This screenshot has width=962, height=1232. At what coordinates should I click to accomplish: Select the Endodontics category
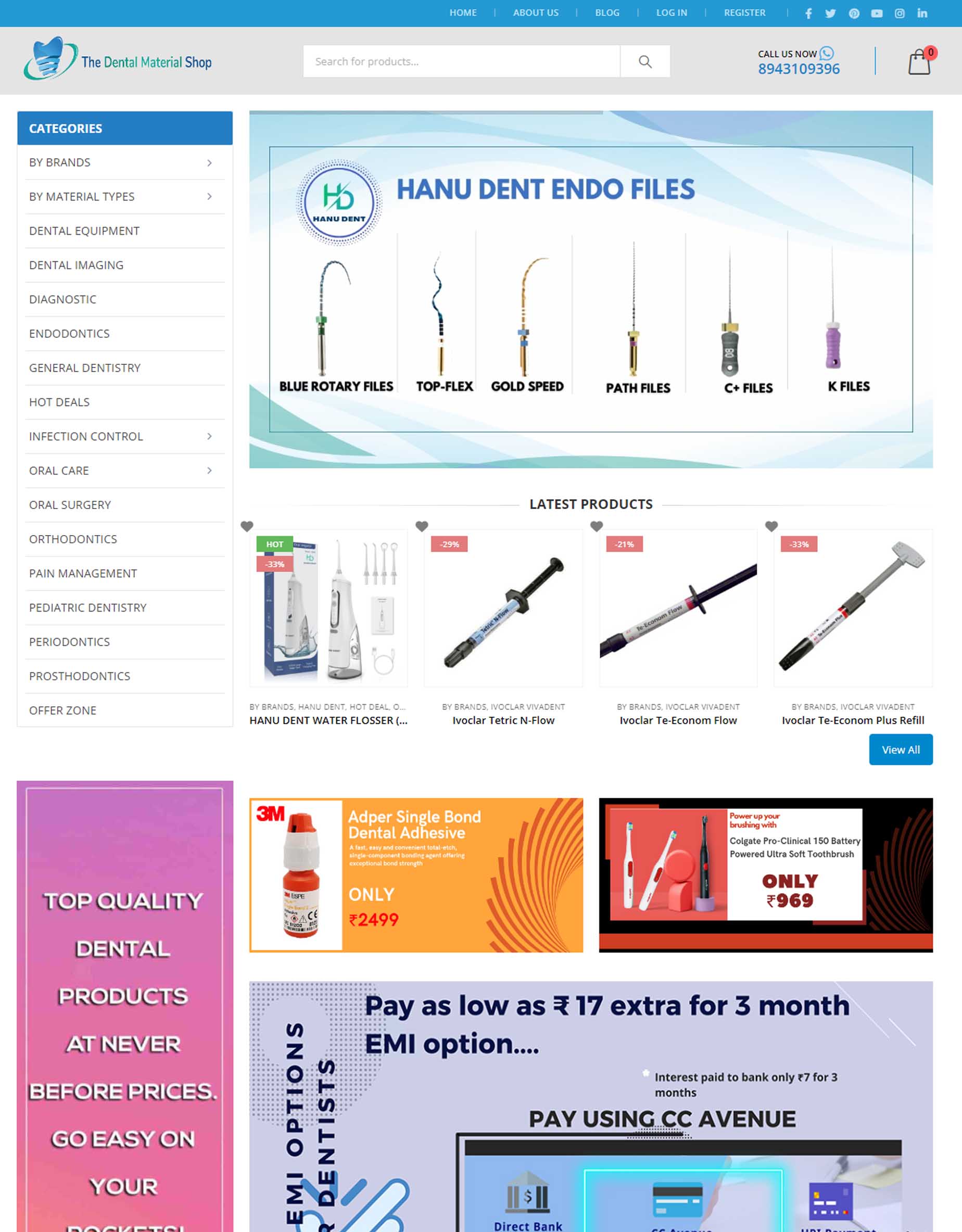(69, 334)
